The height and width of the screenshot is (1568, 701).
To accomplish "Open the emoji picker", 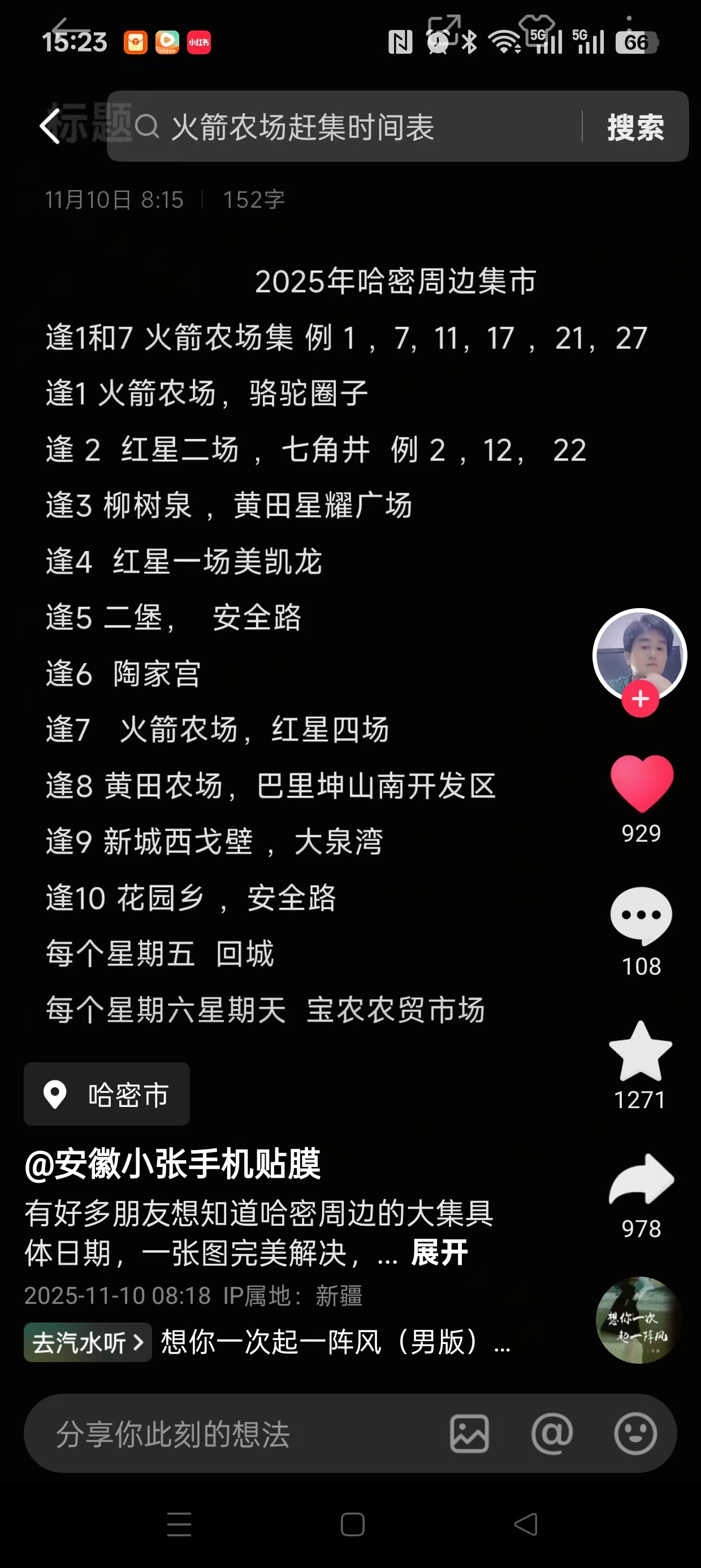I will (x=635, y=1433).
